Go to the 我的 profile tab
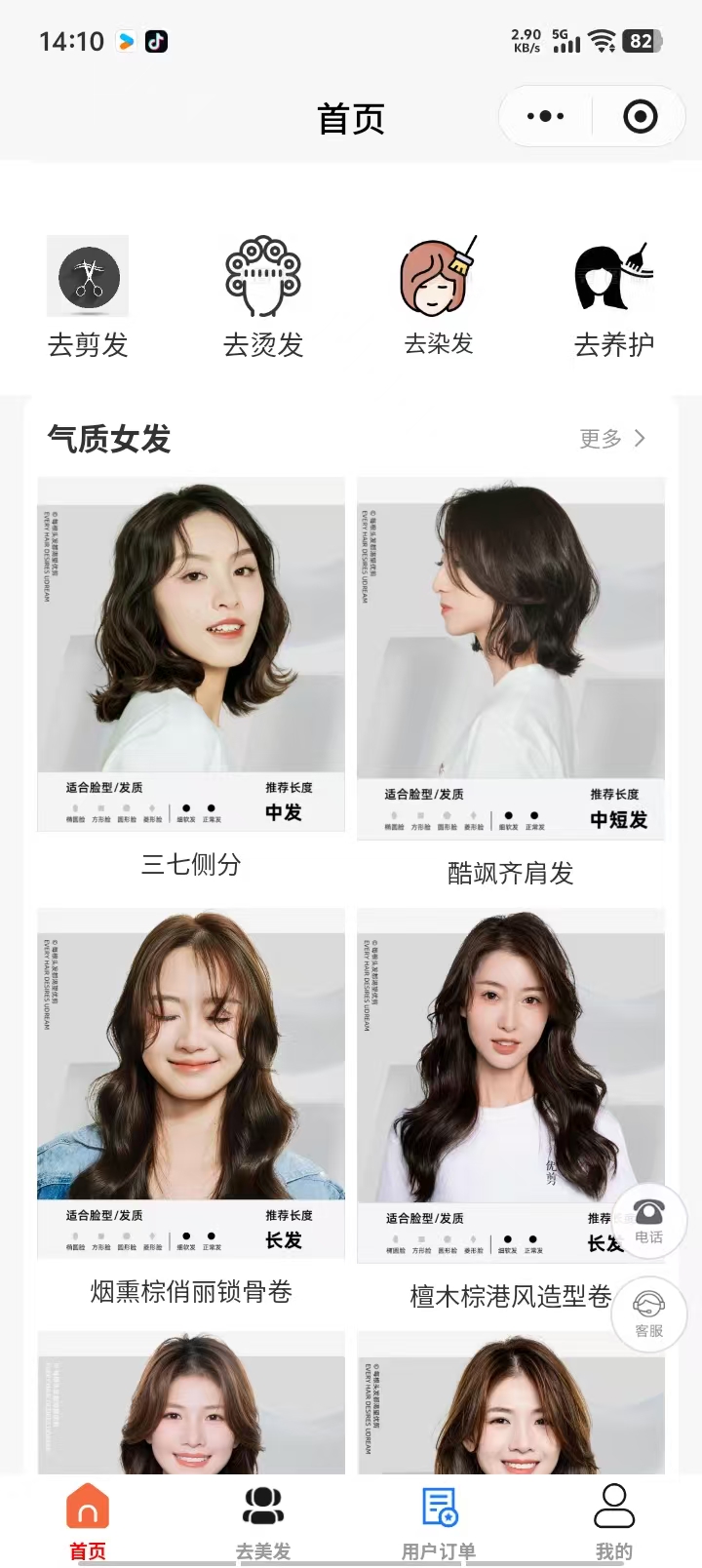The height and width of the screenshot is (1568, 702). coord(614,1521)
